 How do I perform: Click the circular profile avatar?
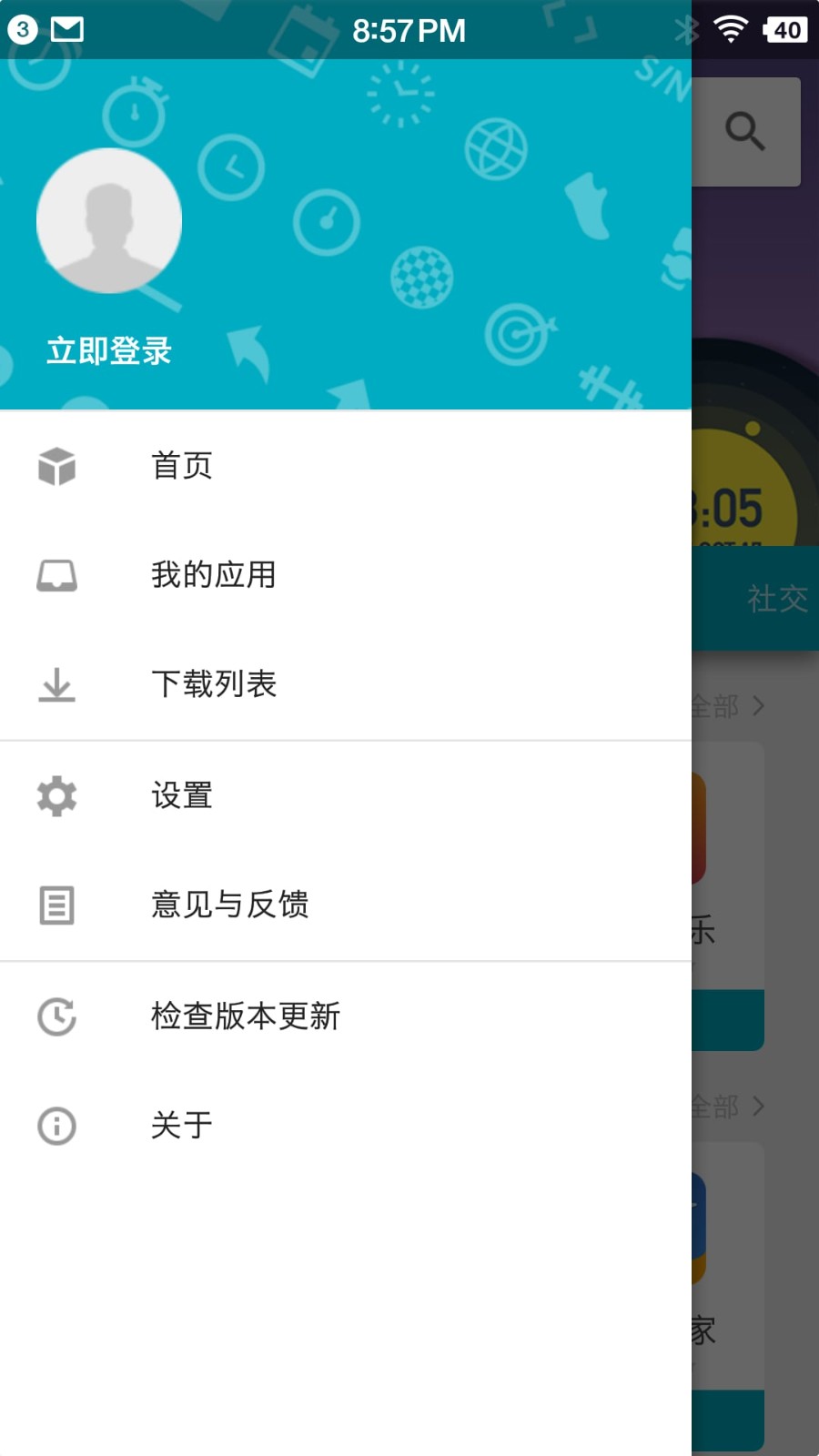[109, 221]
